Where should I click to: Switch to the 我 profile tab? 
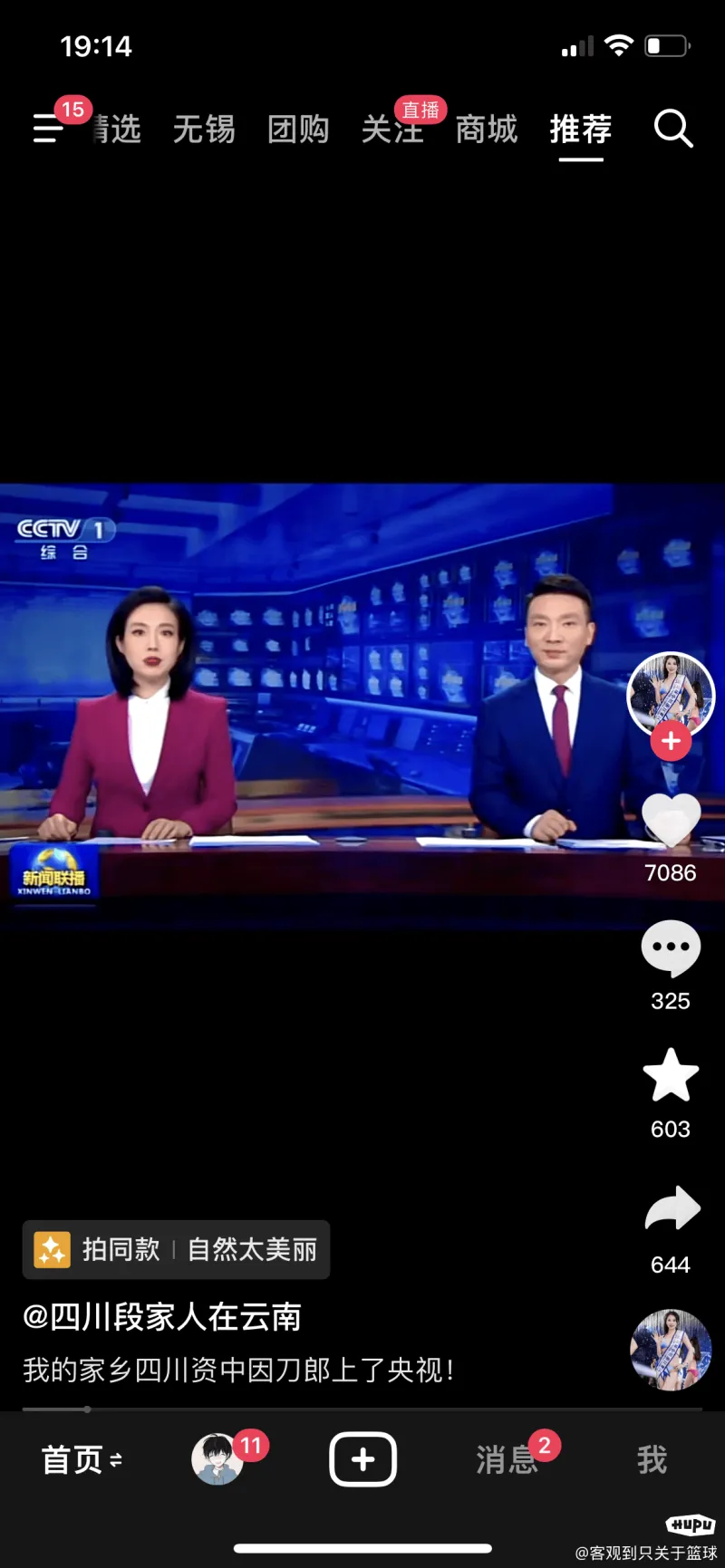pos(652,1459)
